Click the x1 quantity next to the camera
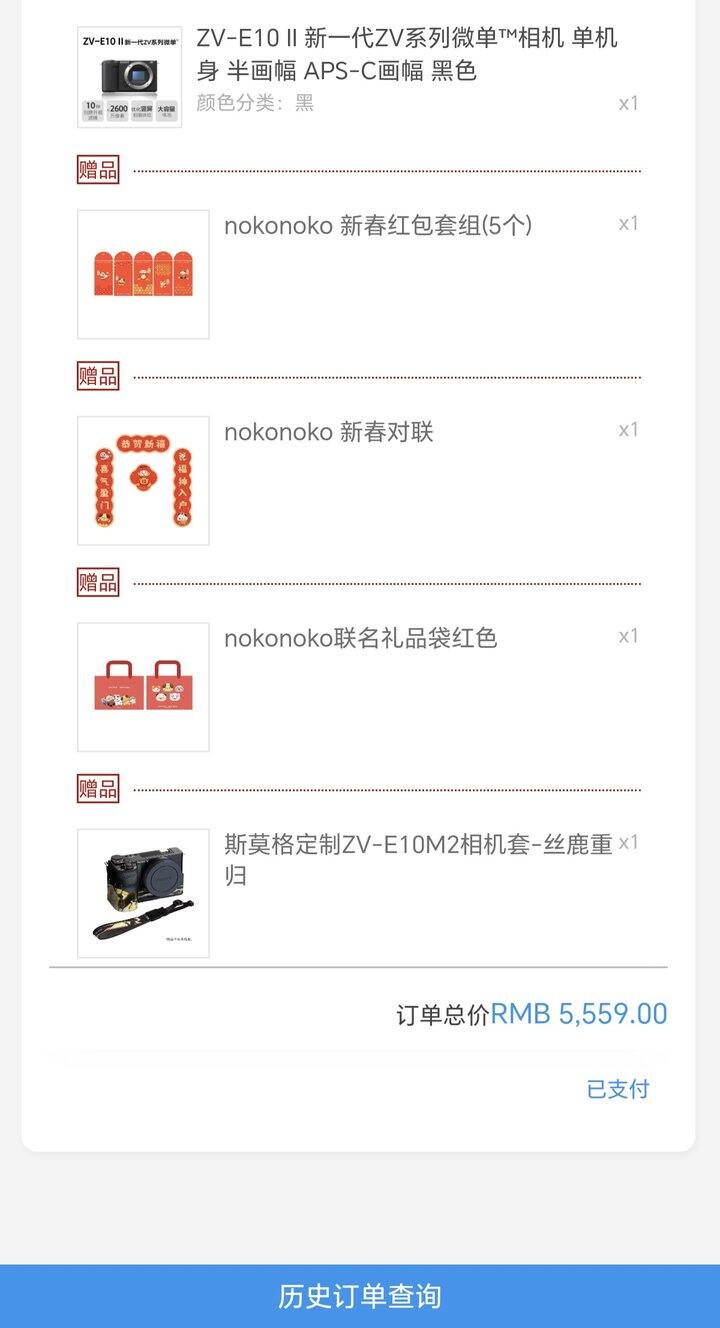The width and height of the screenshot is (720, 1328). pos(628,103)
